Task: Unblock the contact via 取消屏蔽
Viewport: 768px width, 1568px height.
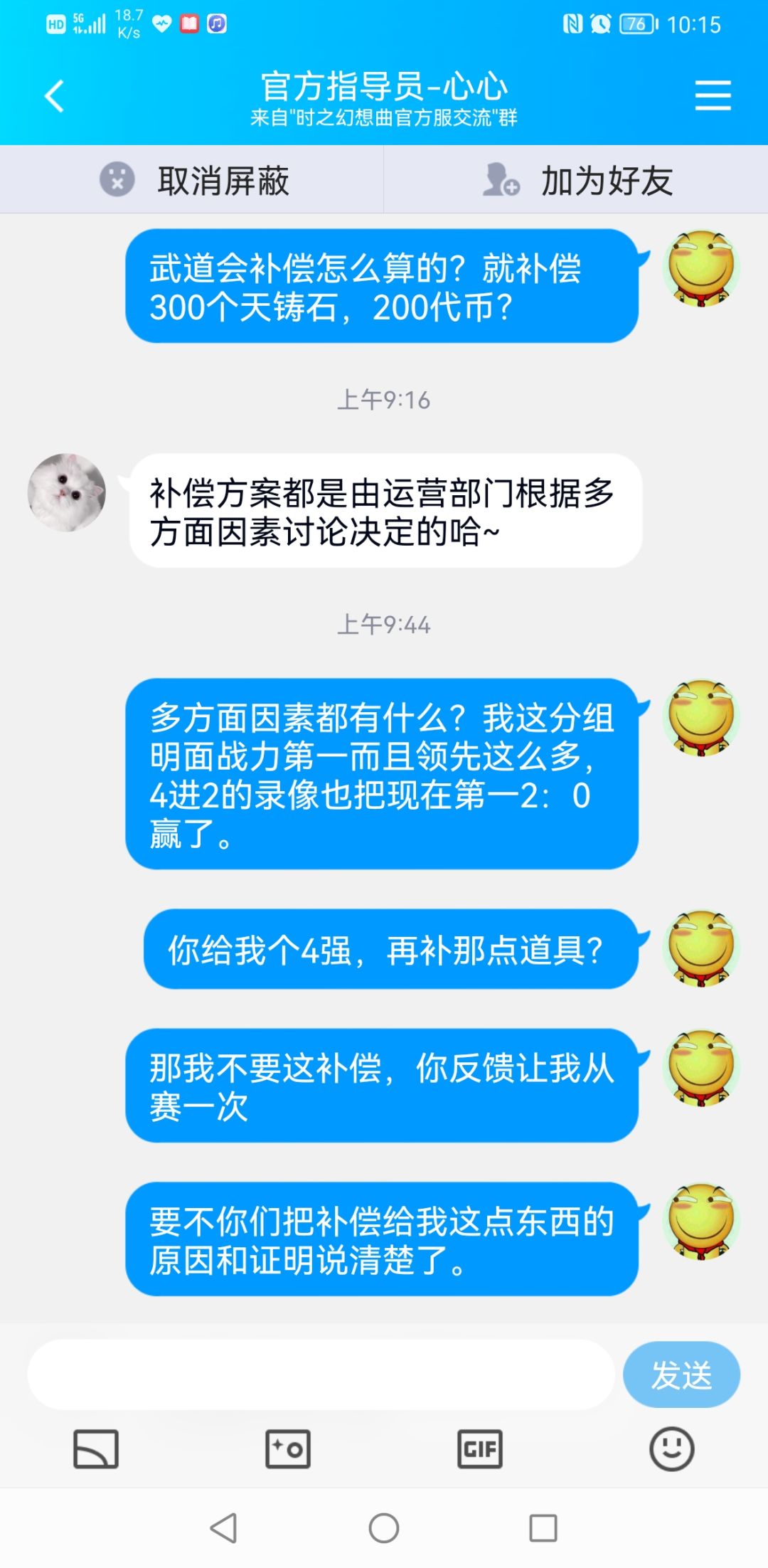Action: click(192, 179)
